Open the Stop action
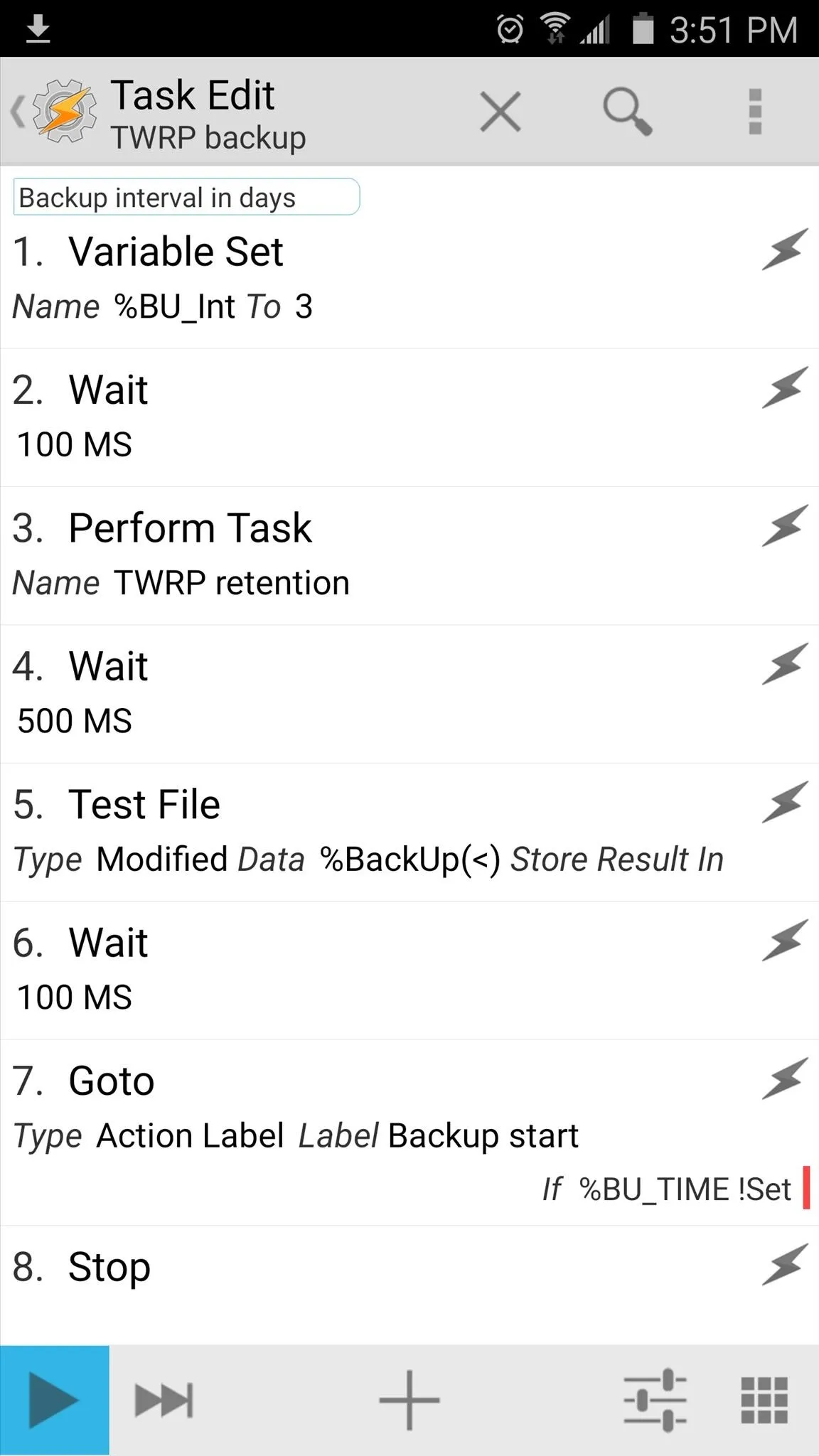The image size is (819, 1456). [x=409, y=1284]
